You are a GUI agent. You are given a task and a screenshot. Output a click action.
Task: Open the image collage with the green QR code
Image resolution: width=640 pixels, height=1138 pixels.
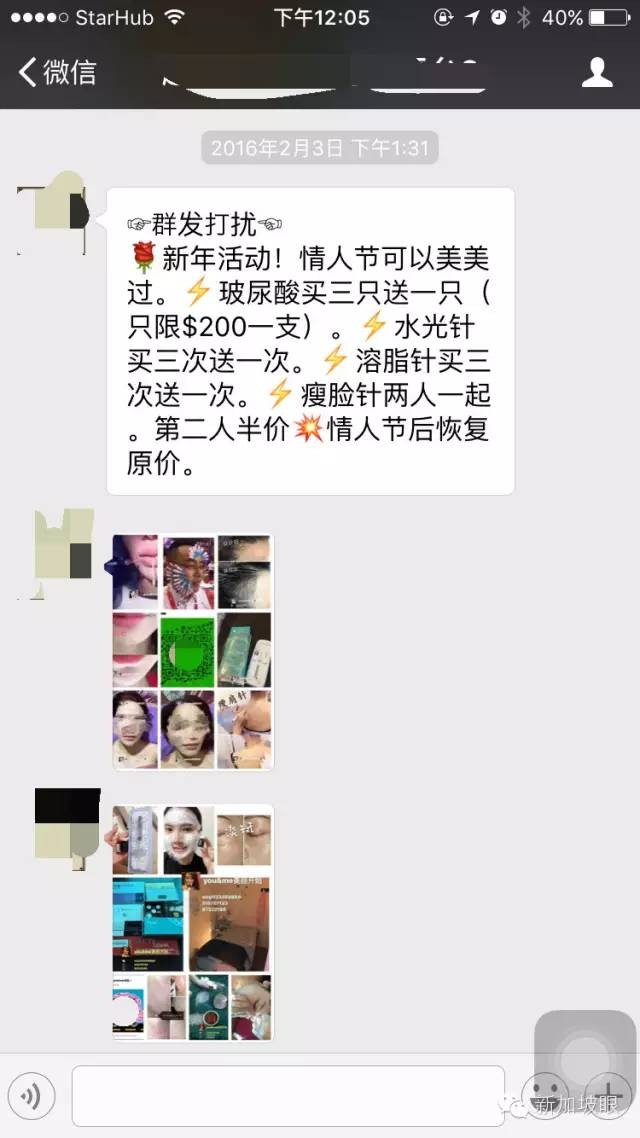pyautogui.click(x=192, y=651)
